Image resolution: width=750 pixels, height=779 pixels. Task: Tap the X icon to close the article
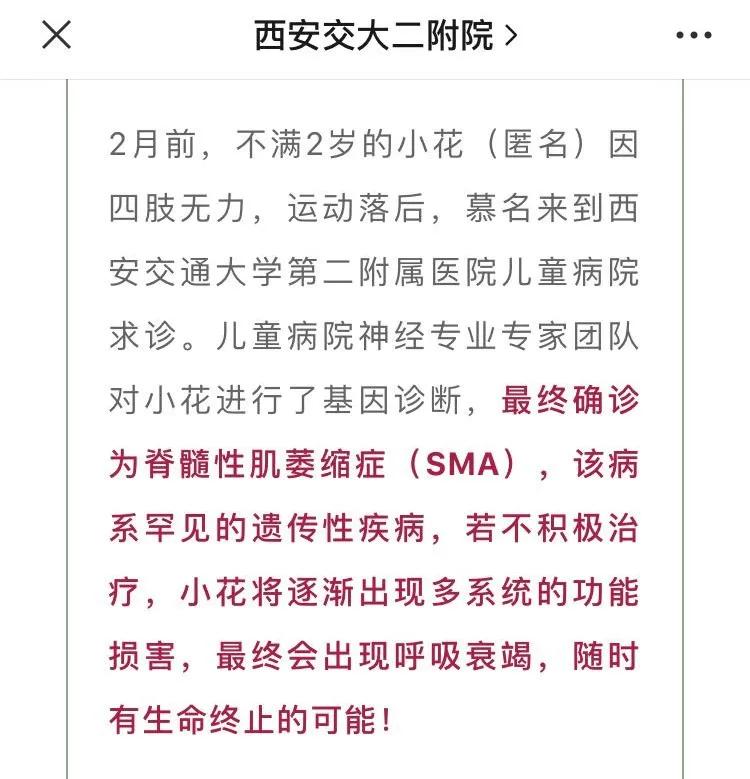[57, 36]
